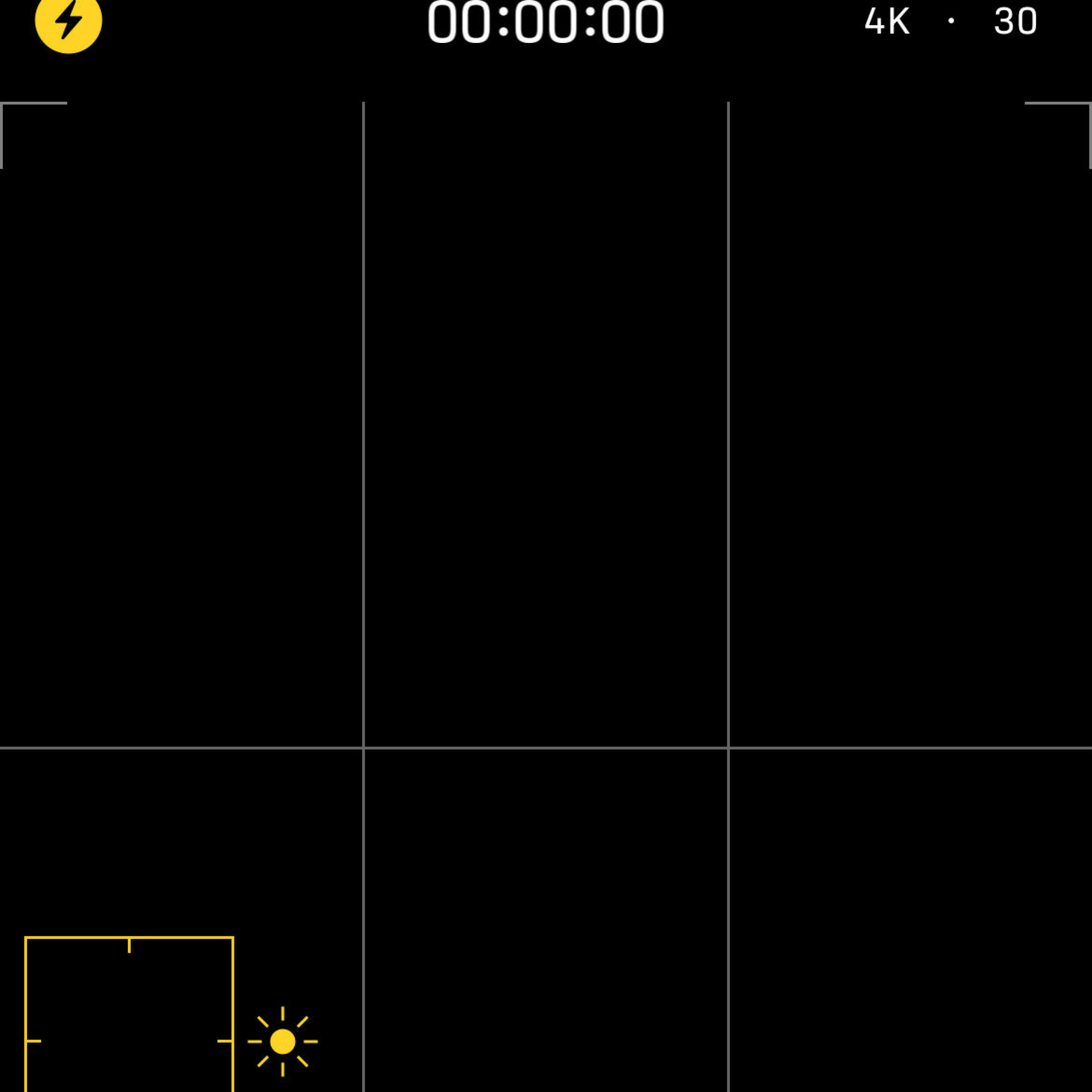Adjust exposure with the sun icon

click(x=282, y=1041)
